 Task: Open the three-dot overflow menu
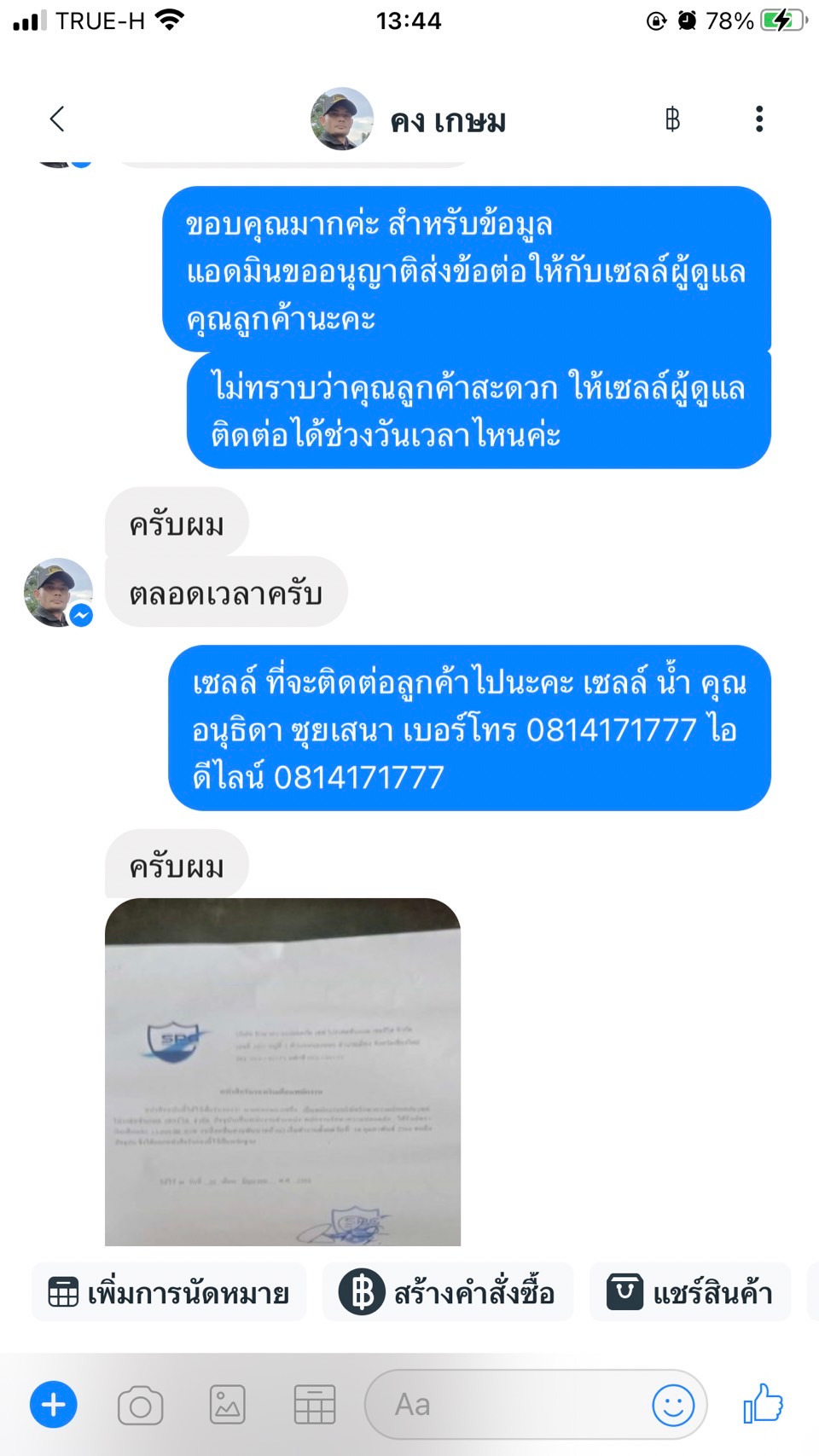(759, 119)
